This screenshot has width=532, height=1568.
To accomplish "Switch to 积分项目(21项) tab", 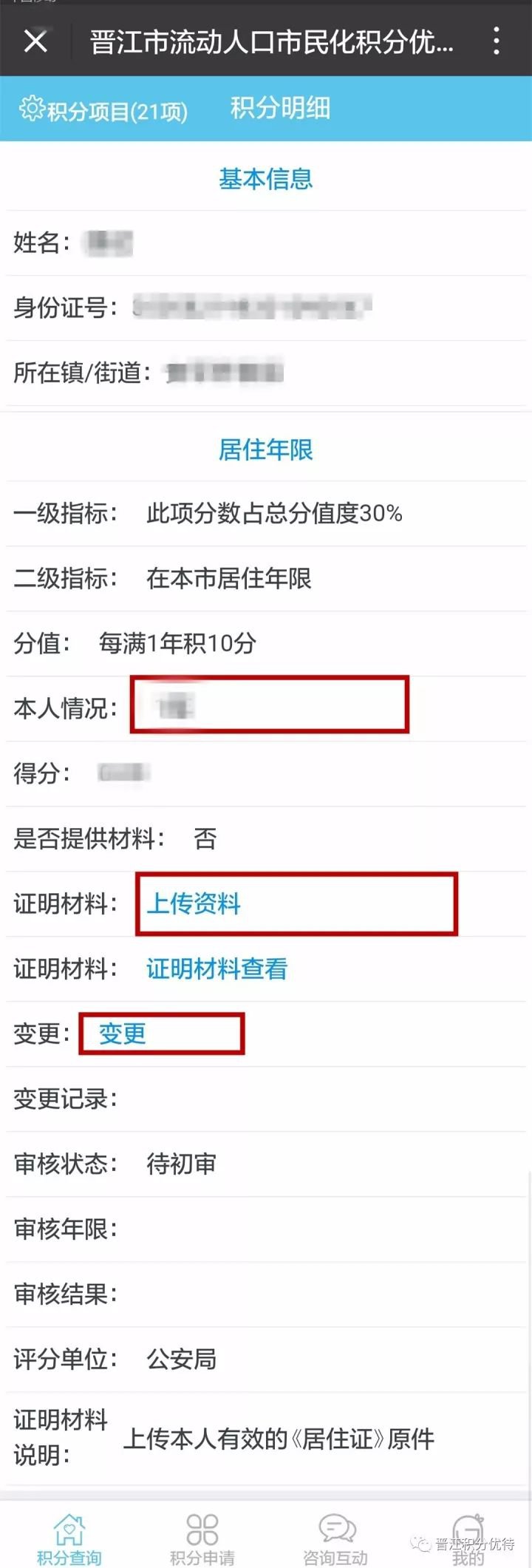I will point(103,110).
